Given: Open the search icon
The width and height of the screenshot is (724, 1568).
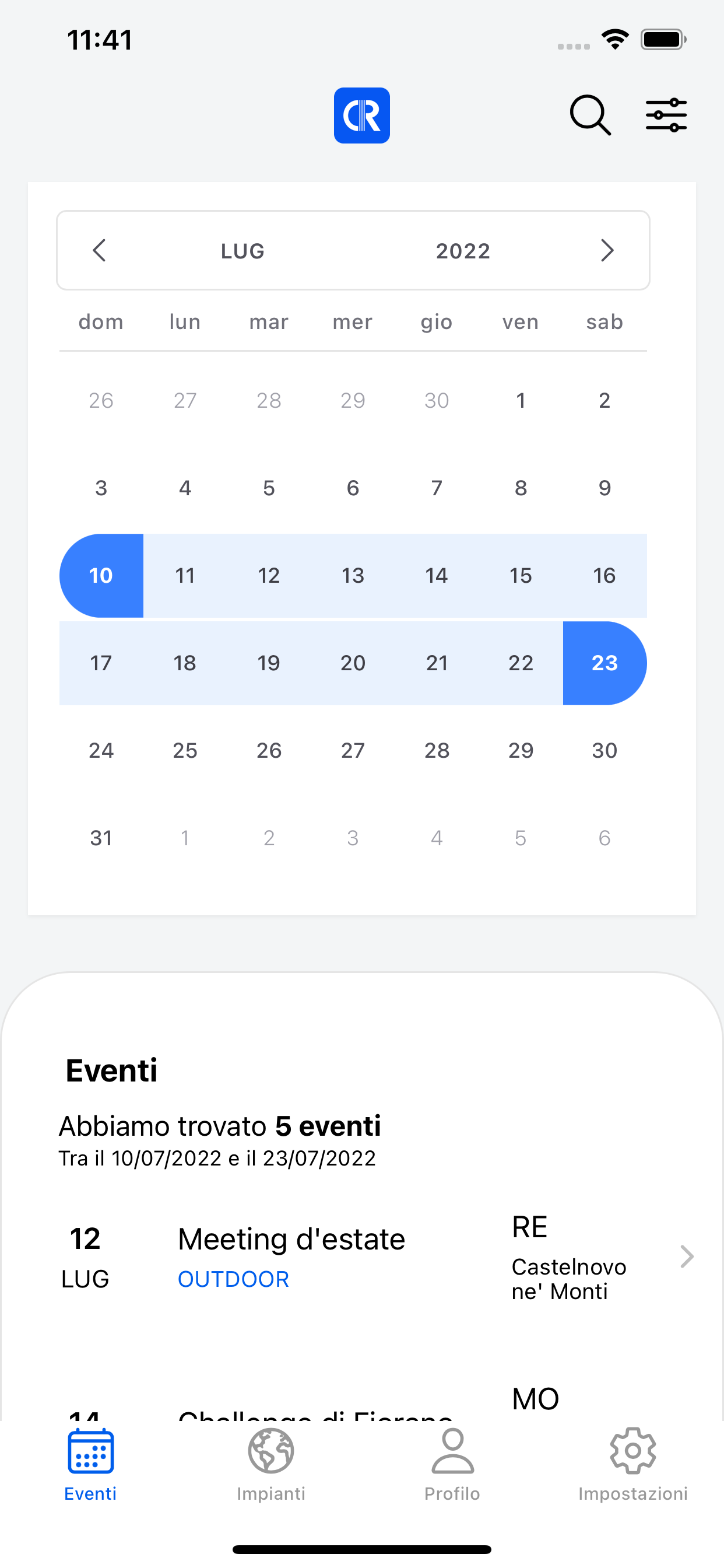Looking at the screenshot, I should point(589,115).
